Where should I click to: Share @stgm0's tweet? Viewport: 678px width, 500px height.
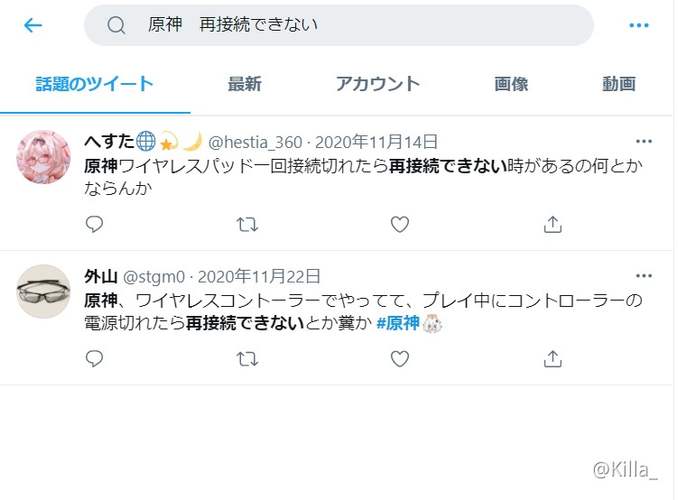pos(552,358)
